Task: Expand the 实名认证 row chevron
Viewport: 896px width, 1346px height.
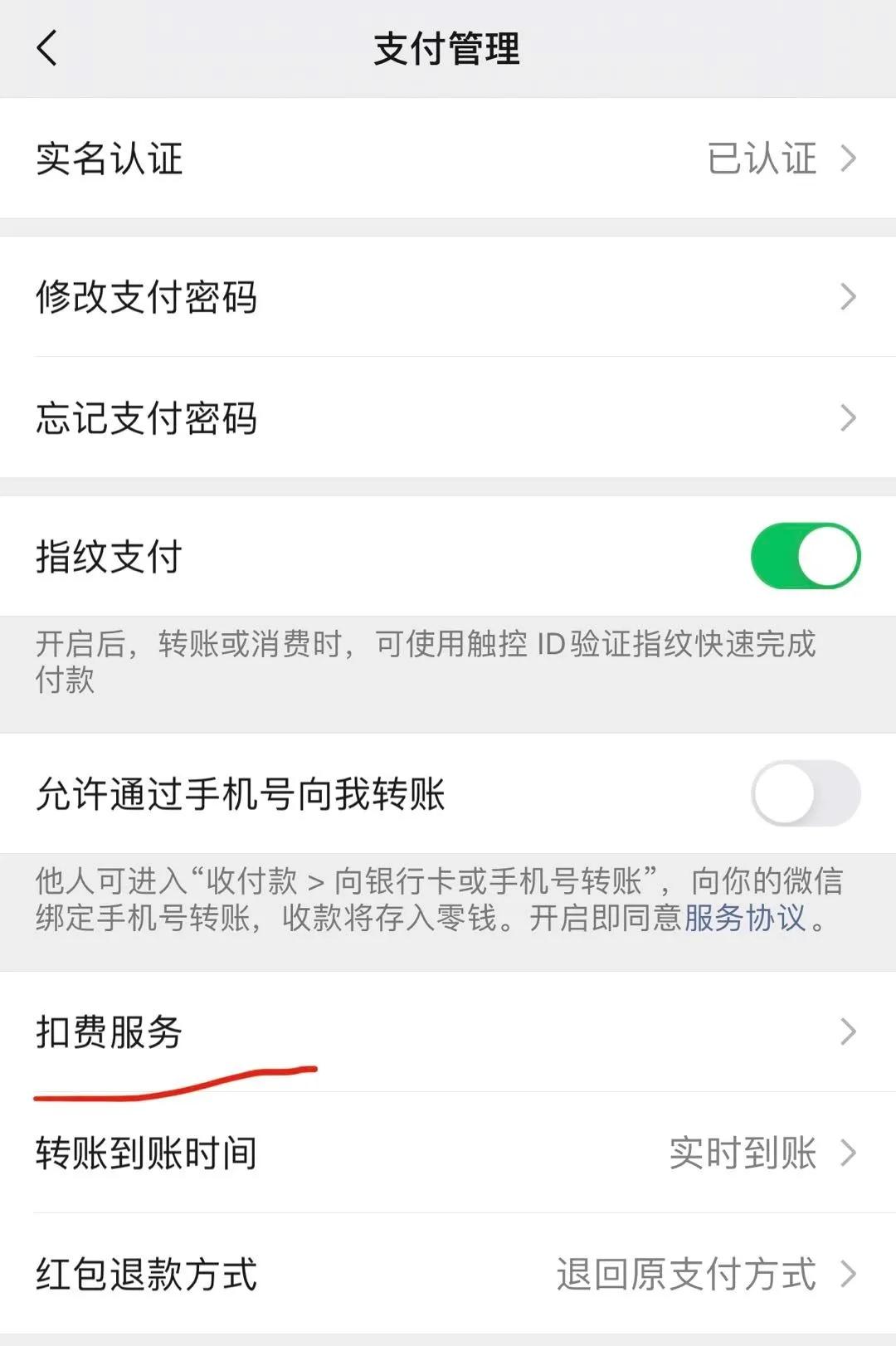Action: coord(848,159)
